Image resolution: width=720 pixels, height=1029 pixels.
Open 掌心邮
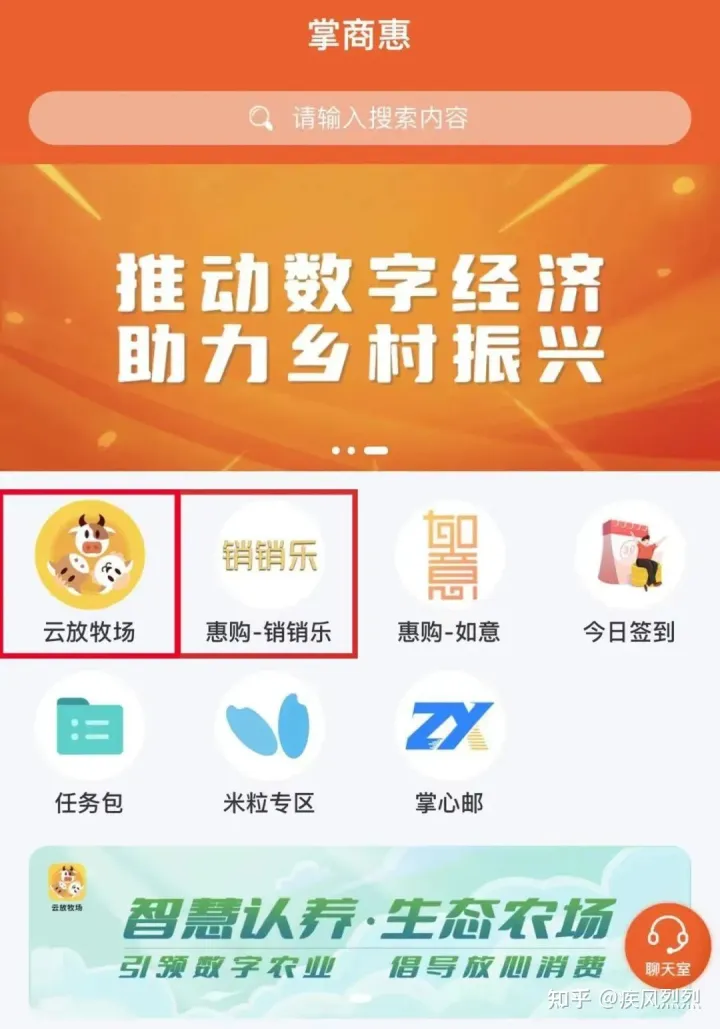449,727
